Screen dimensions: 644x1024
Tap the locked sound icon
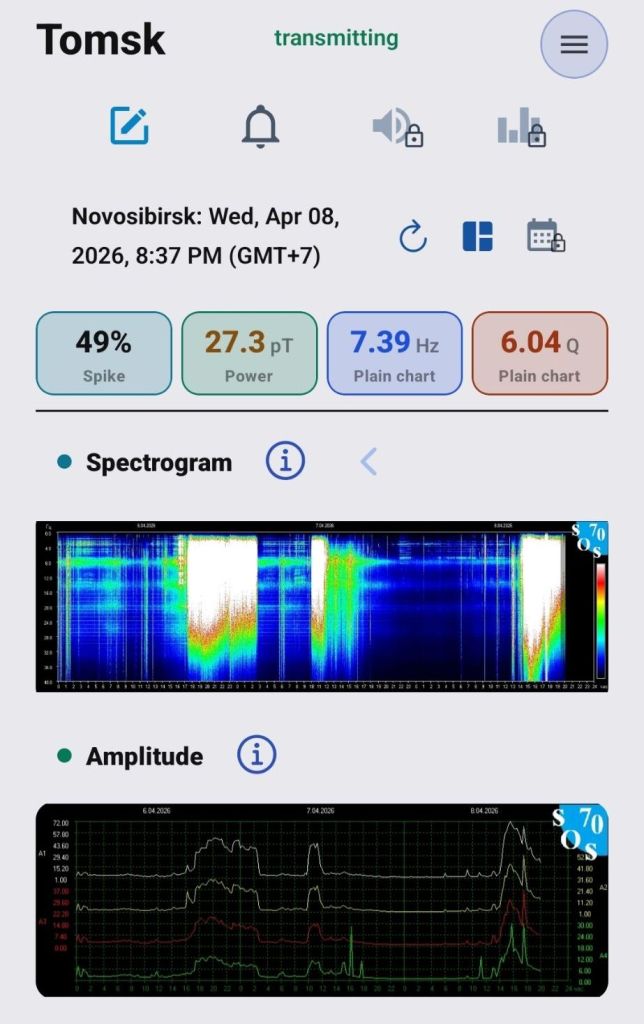(397, 128)
